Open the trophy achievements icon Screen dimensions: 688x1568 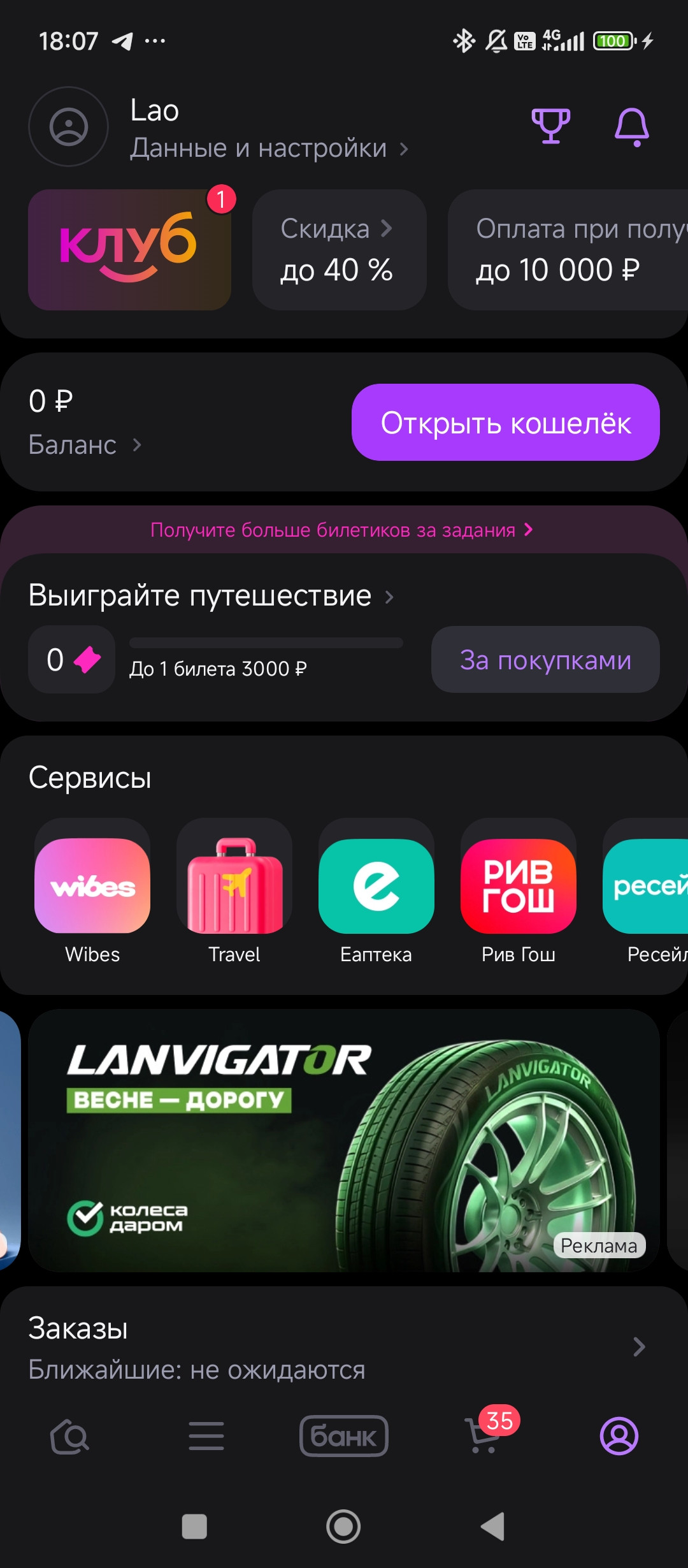550,126
